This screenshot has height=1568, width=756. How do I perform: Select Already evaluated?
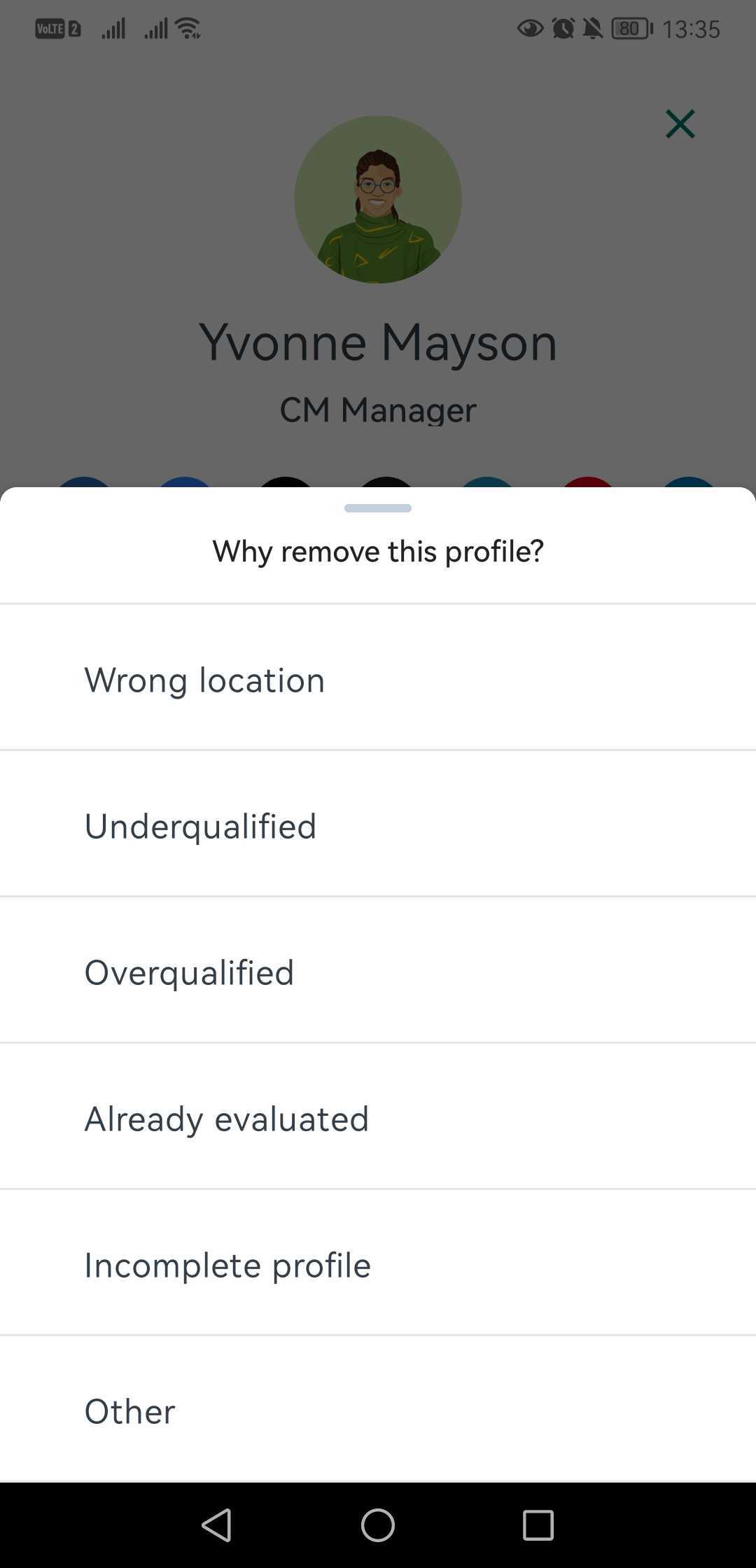[x=378, y=1116]
